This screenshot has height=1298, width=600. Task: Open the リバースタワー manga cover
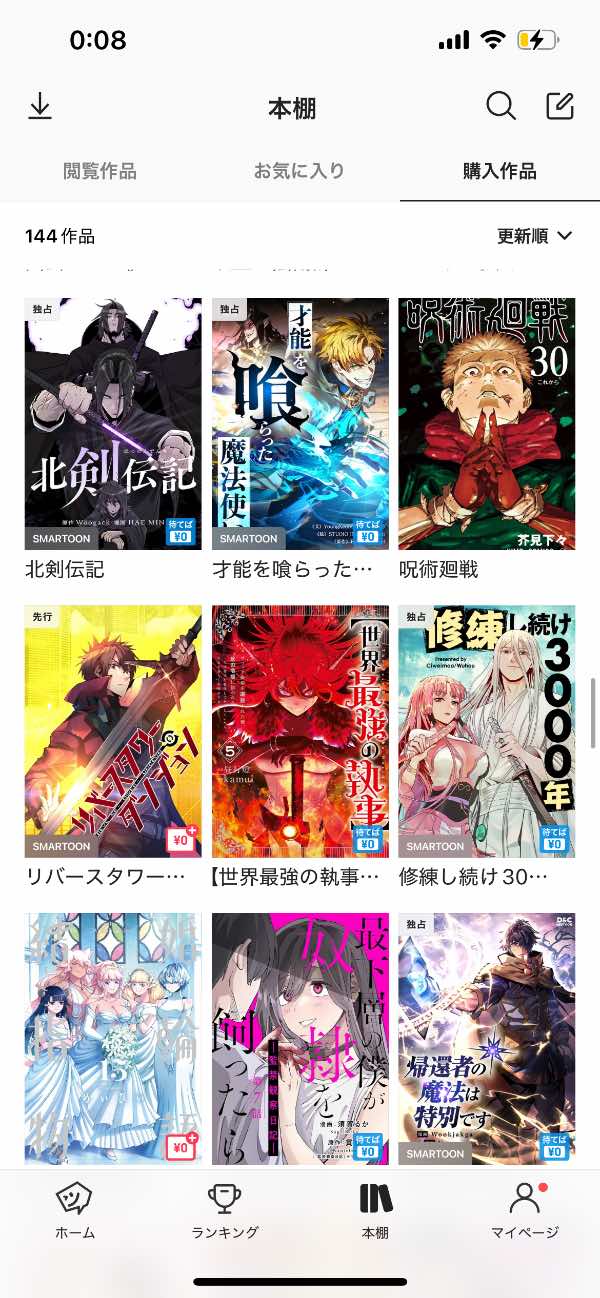113,730
